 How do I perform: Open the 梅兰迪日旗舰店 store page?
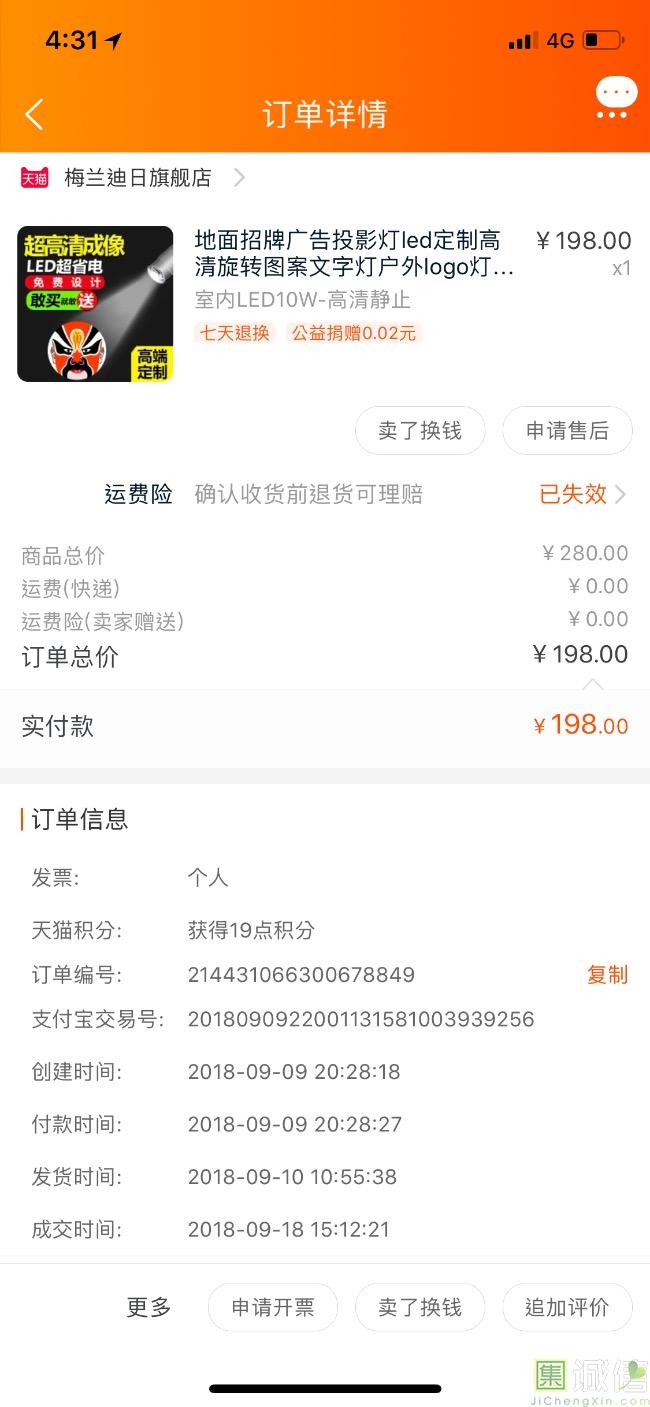(x=138, y=178)
